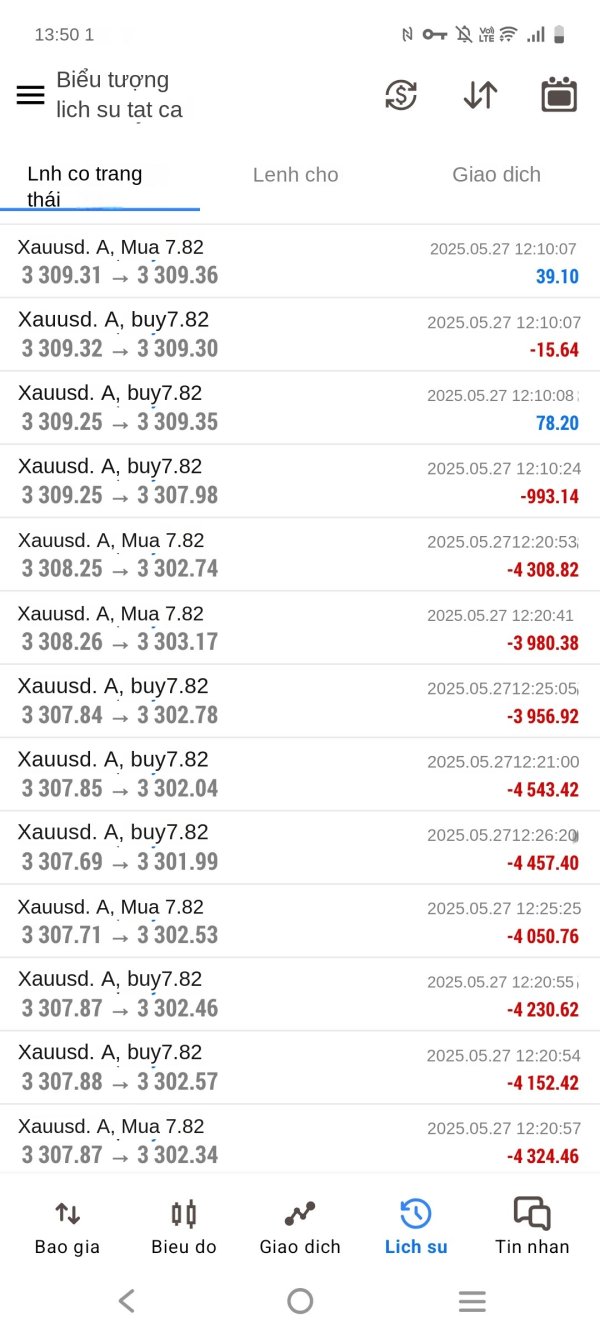View the trade with loss -4 308.82
The image size is (600, 1333).
point(300,554)
